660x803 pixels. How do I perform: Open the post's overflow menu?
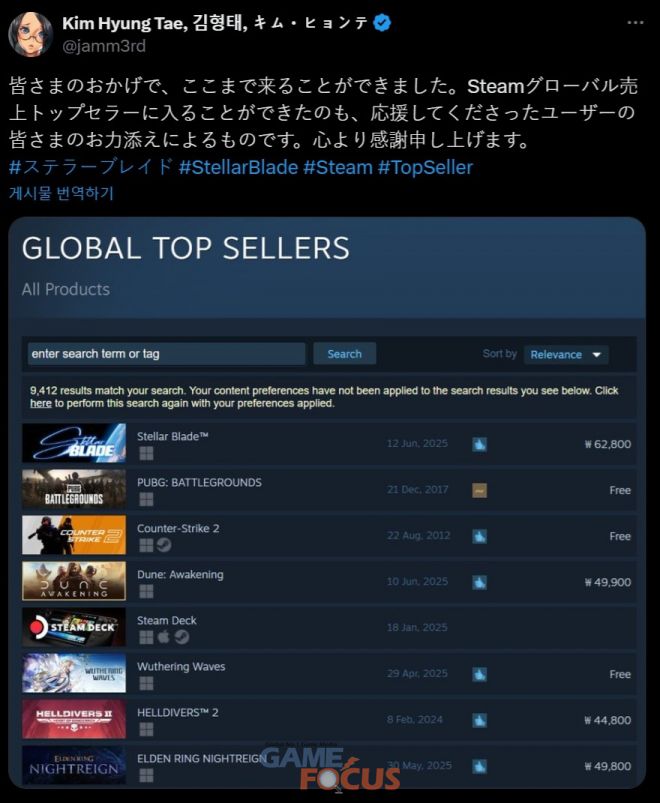(635, 22)
